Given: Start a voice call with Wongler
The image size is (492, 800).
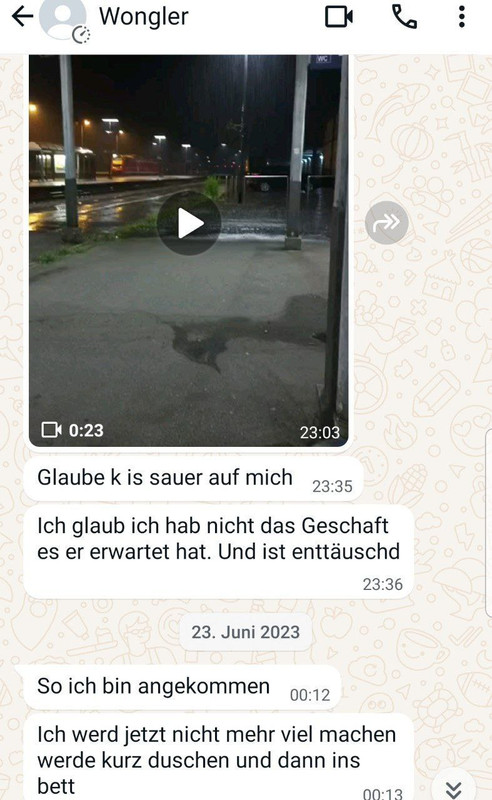Looking at the screenshot, I should (404, 16).
